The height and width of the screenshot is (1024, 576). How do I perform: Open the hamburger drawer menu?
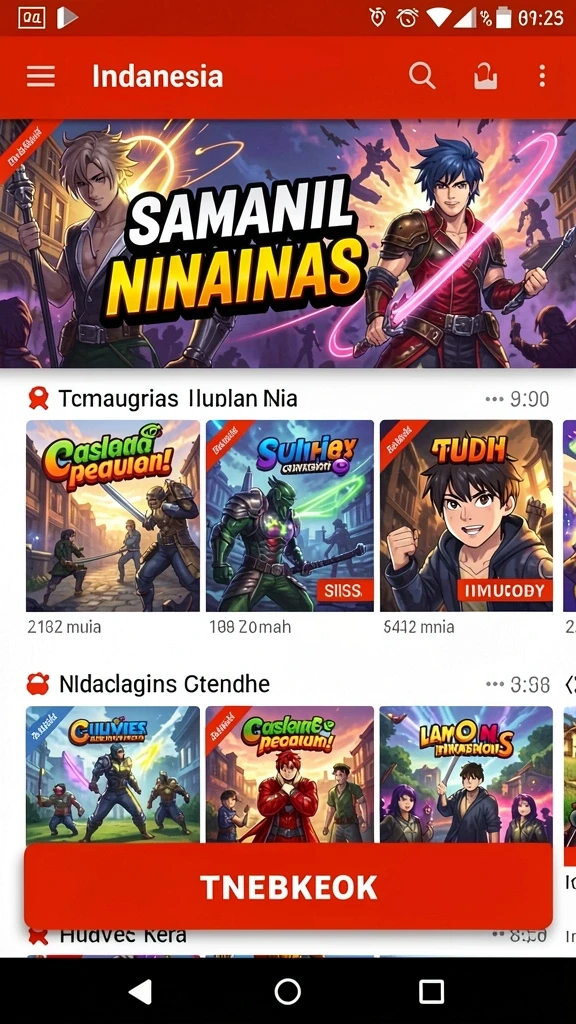[x=40, y=76]
